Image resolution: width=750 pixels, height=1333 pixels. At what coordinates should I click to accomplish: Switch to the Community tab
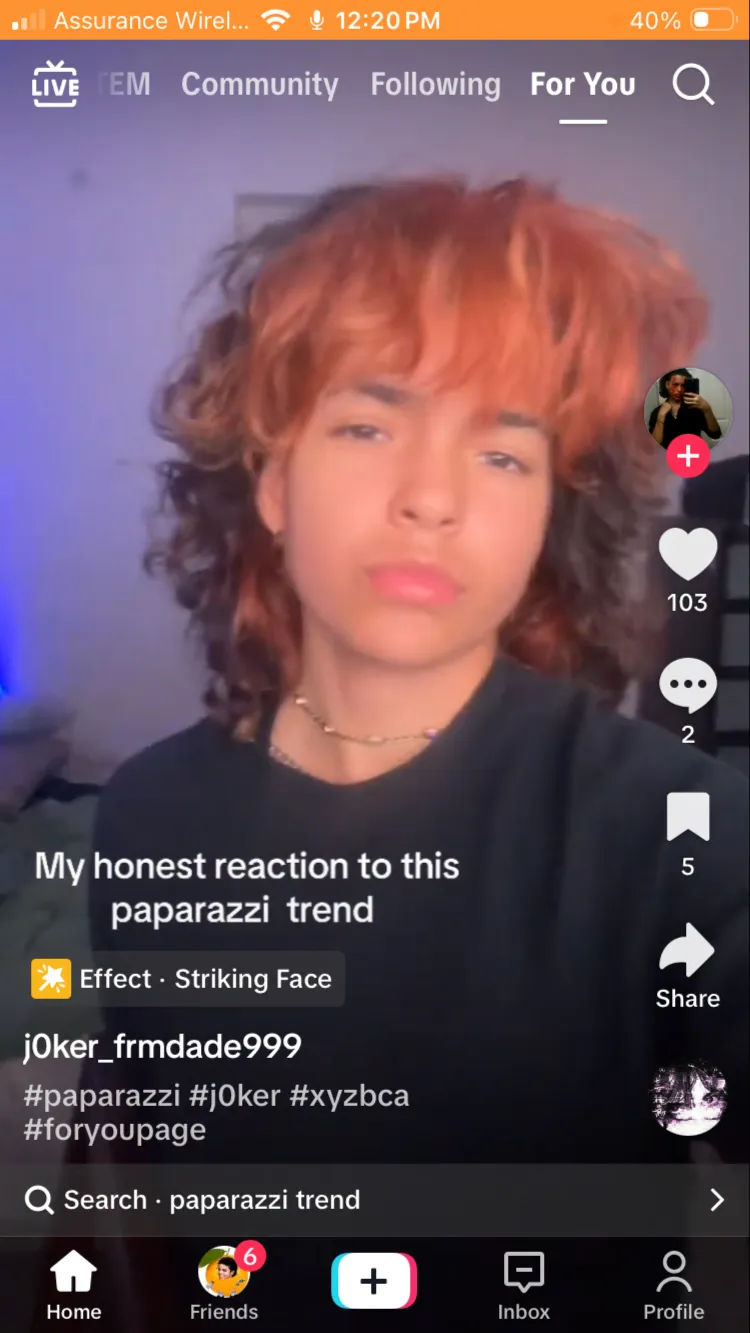pos(260,85)
